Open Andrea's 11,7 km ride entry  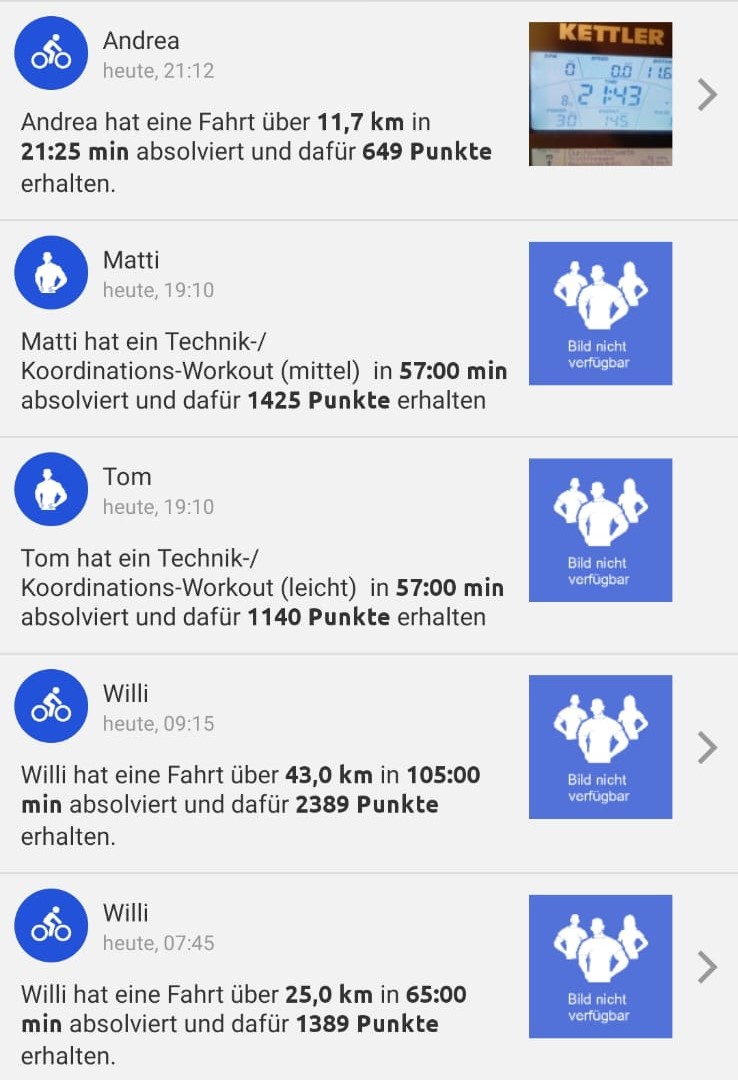click(256, 152)
